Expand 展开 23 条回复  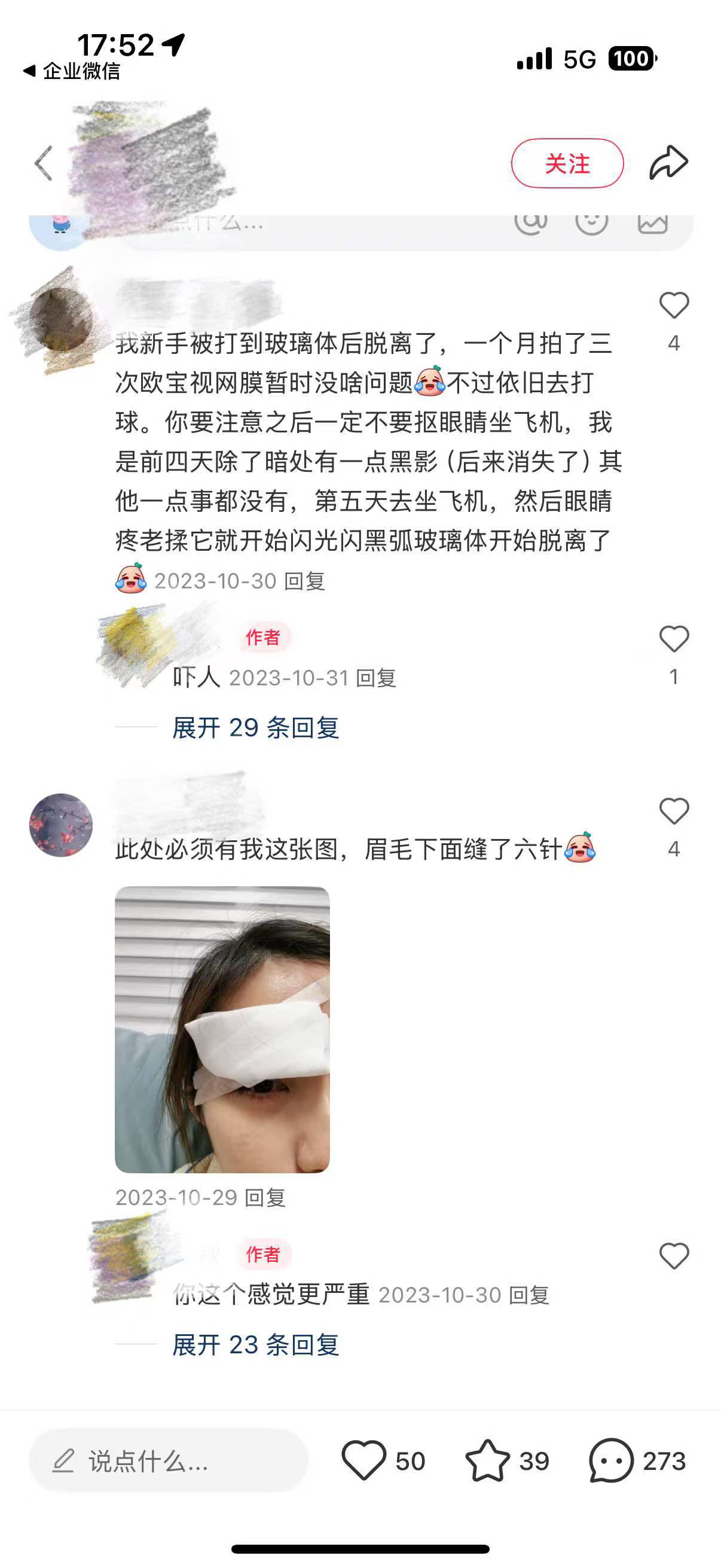pyautogui.click(x=255, y=1344)
